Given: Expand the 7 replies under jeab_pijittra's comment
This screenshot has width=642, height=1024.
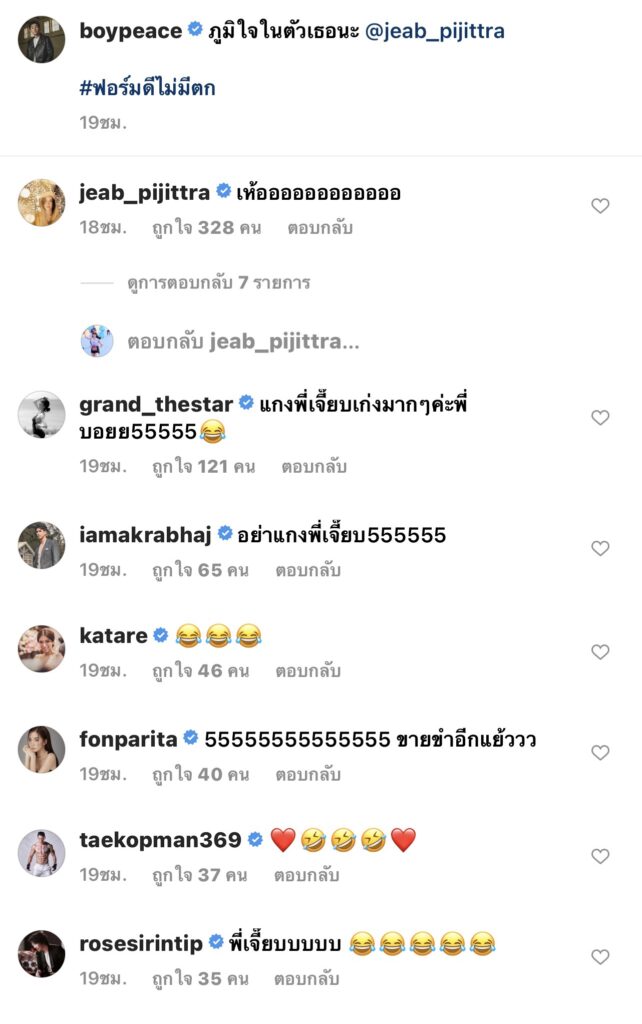Looking at the screenshot, I should pyautogui.click(x=218, y=283).
